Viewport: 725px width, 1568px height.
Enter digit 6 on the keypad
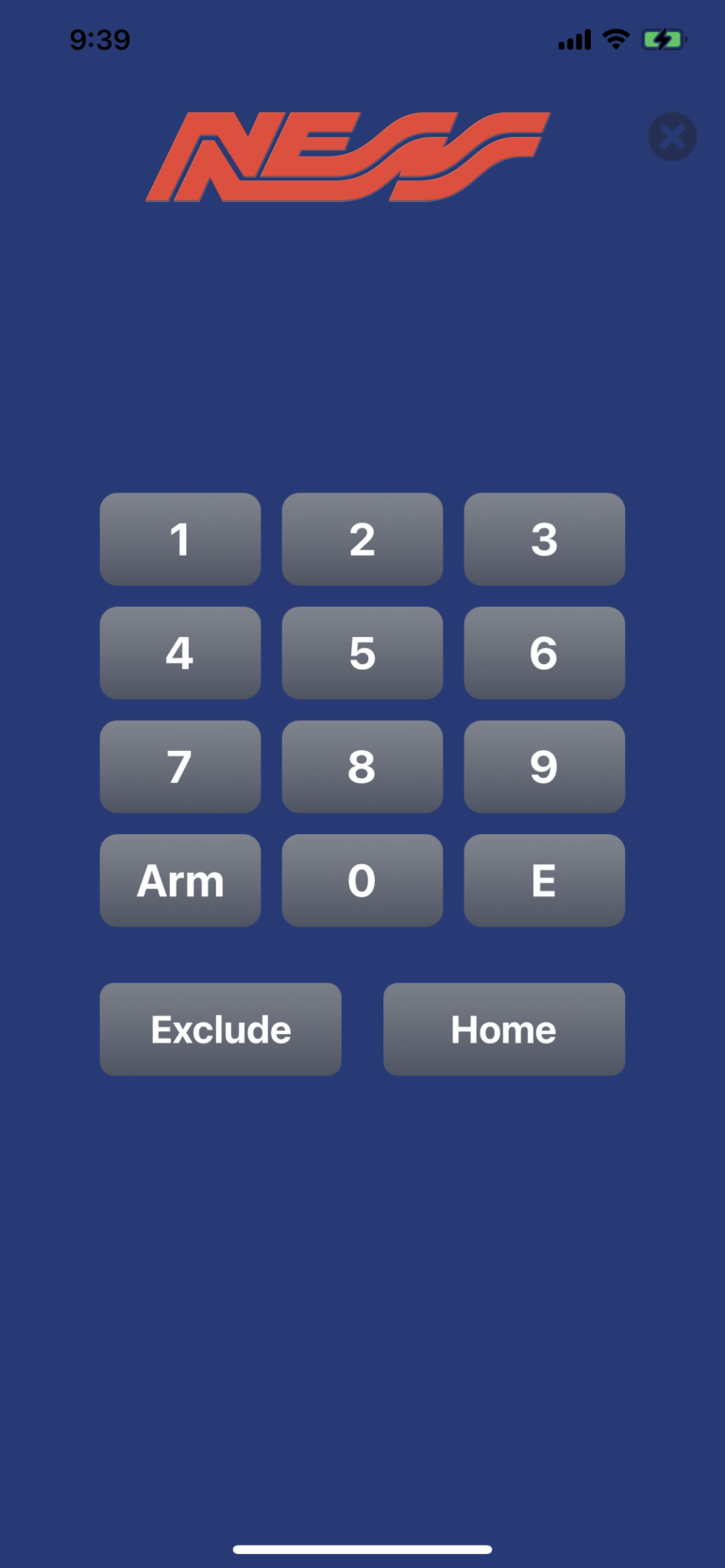[x=545, y=653]
